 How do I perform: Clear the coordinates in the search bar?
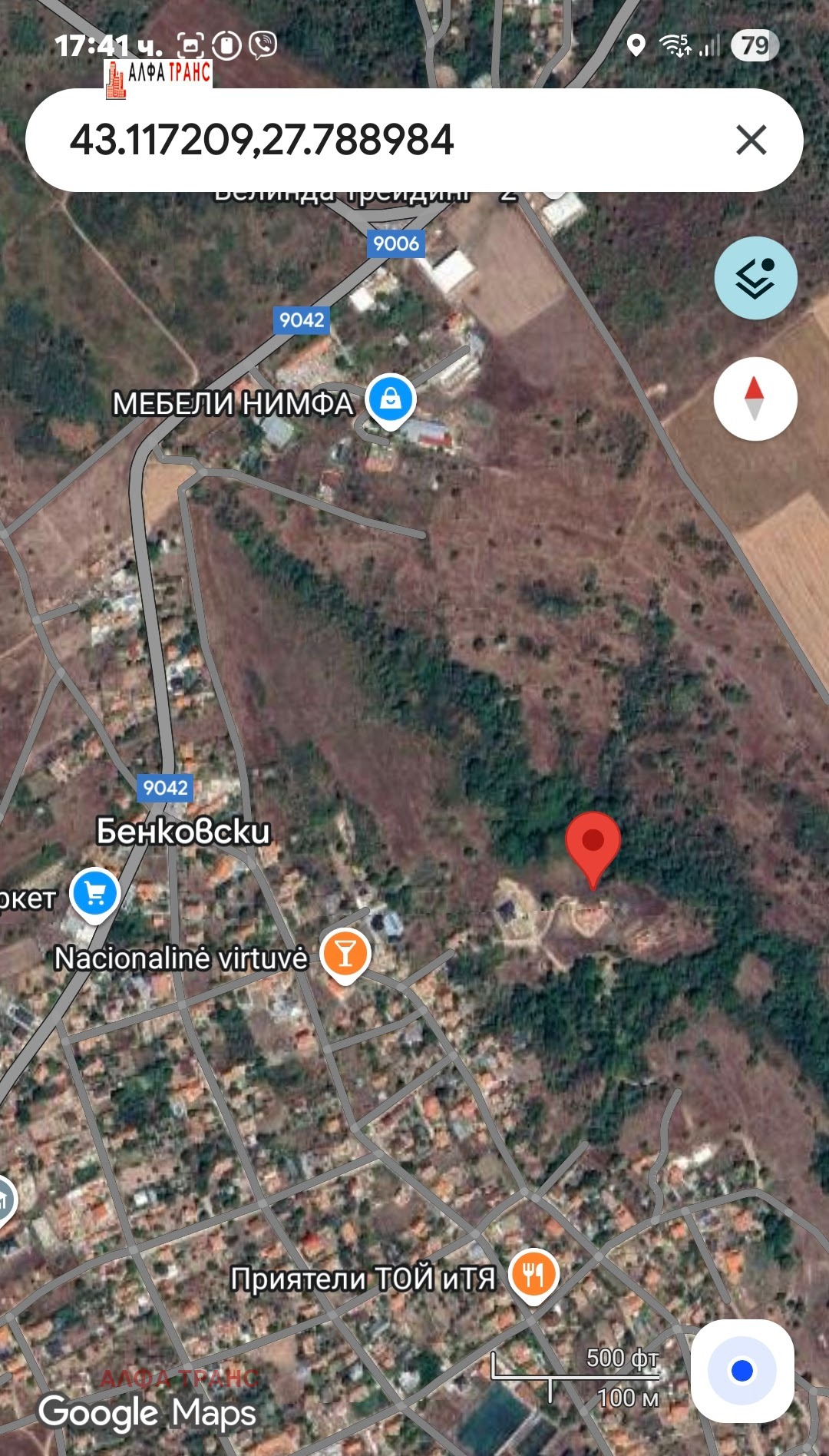click(x=751, y=141)
